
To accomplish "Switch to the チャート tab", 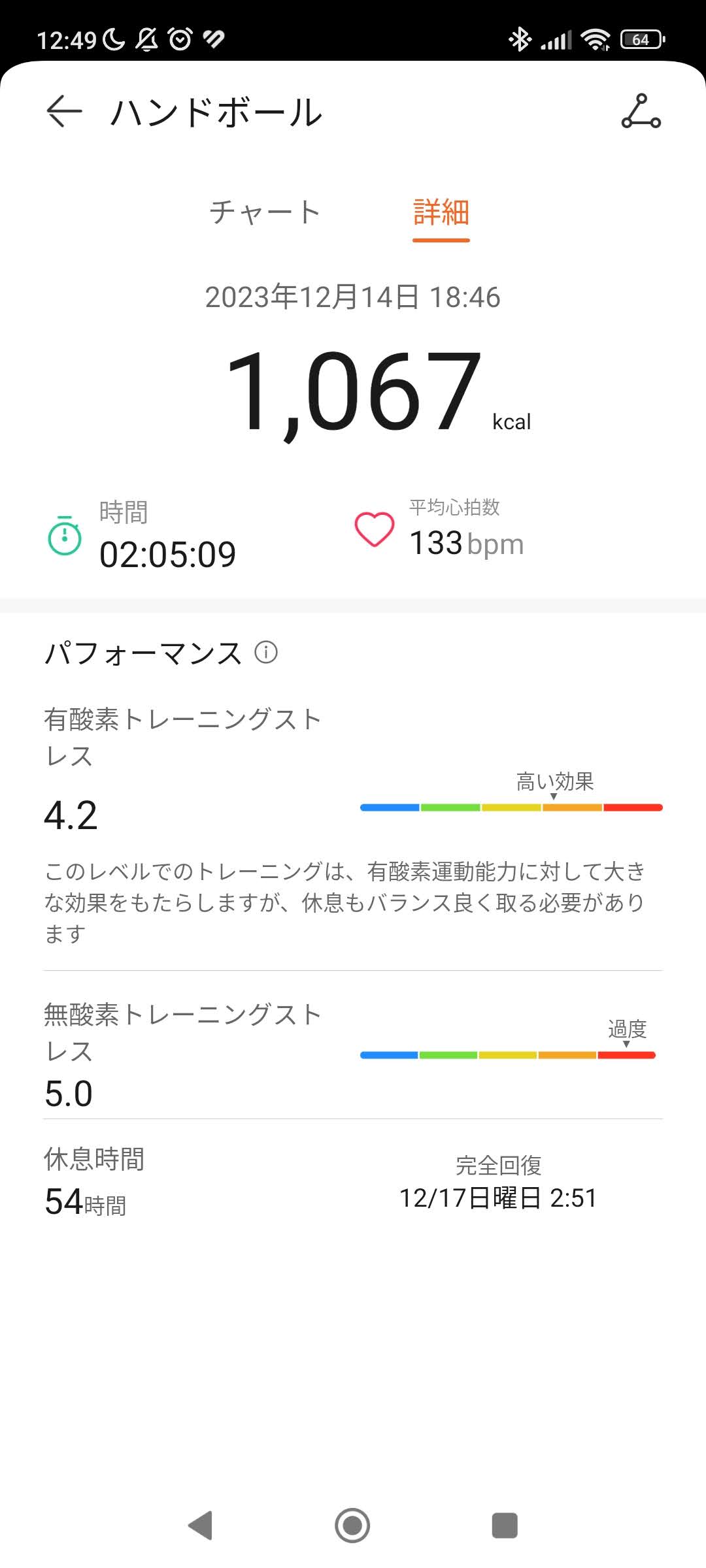I will click(x=265, y=212).
